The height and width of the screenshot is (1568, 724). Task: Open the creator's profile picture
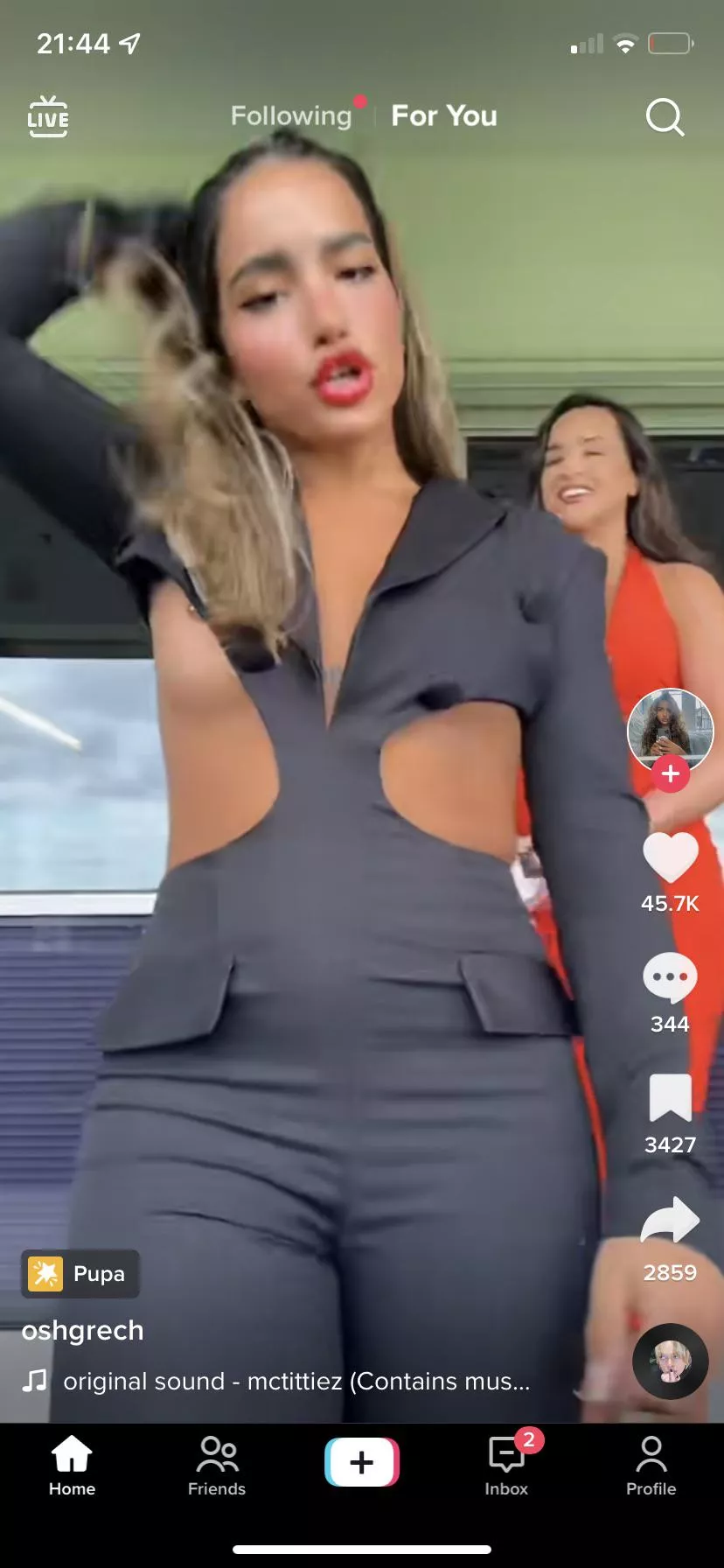point(671,731)
